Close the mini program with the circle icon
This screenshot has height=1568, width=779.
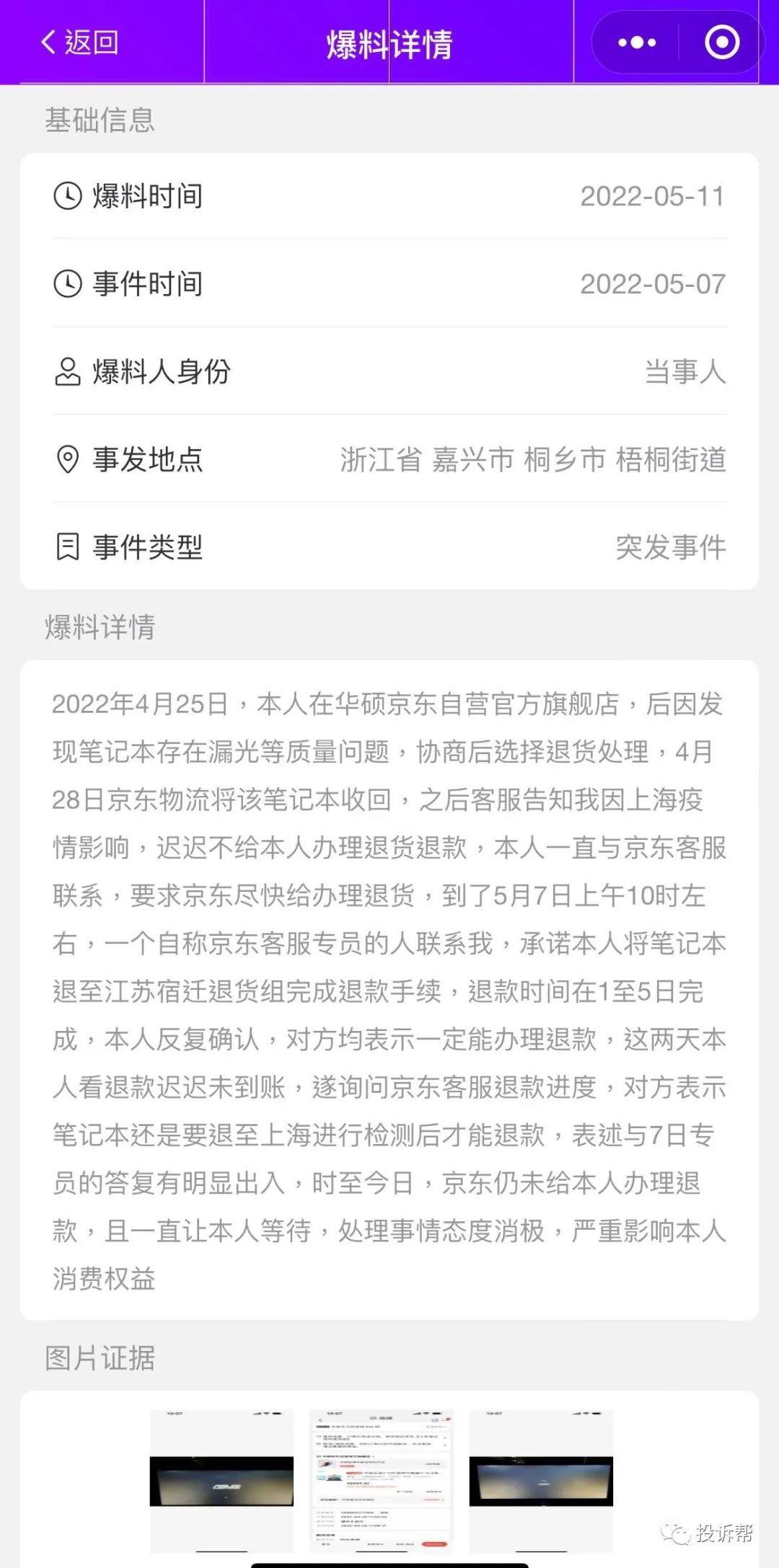721,43
